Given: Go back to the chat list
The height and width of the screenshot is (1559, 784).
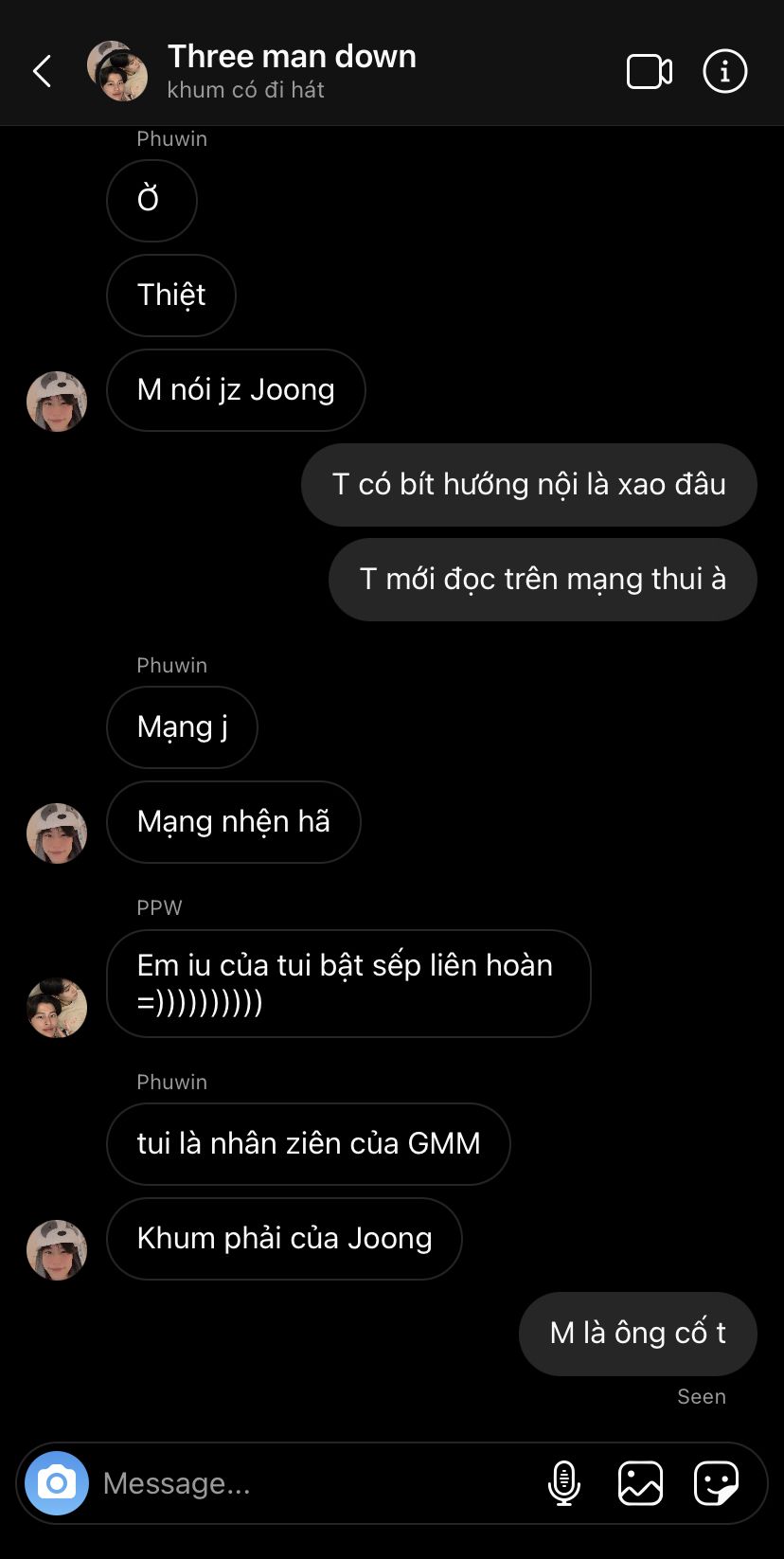Looking at the screenshot, I should tap(43, 71).
